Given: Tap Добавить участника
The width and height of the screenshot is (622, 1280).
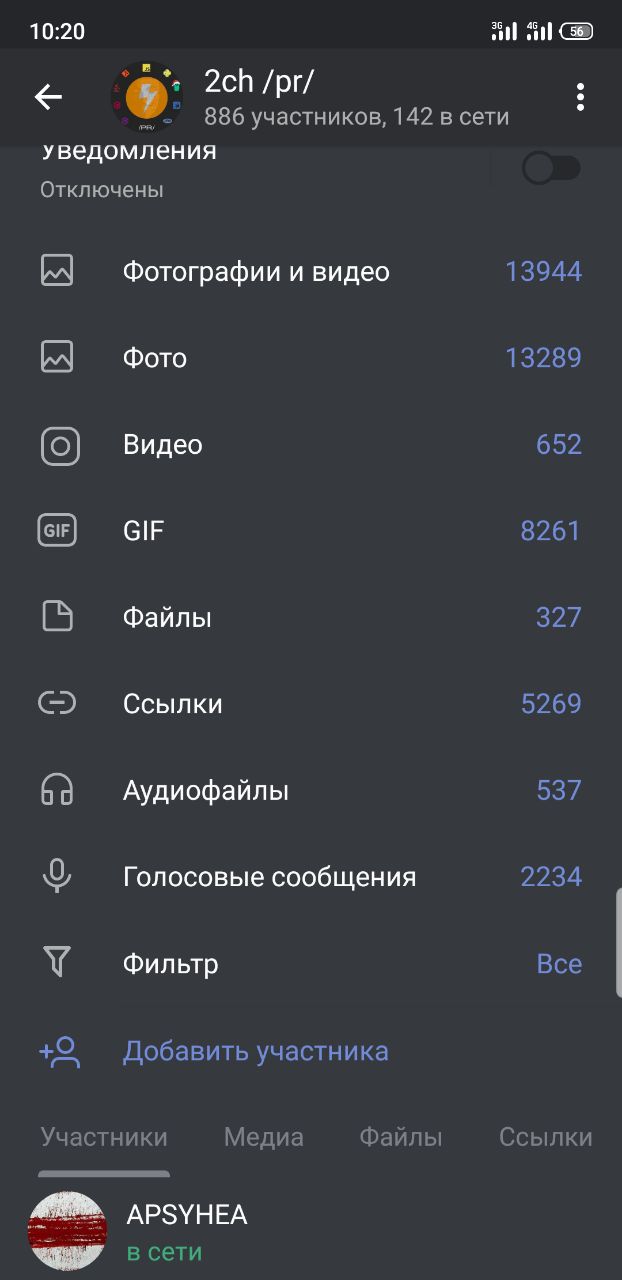Looking at the screenshot, I should pos(311,1051).
